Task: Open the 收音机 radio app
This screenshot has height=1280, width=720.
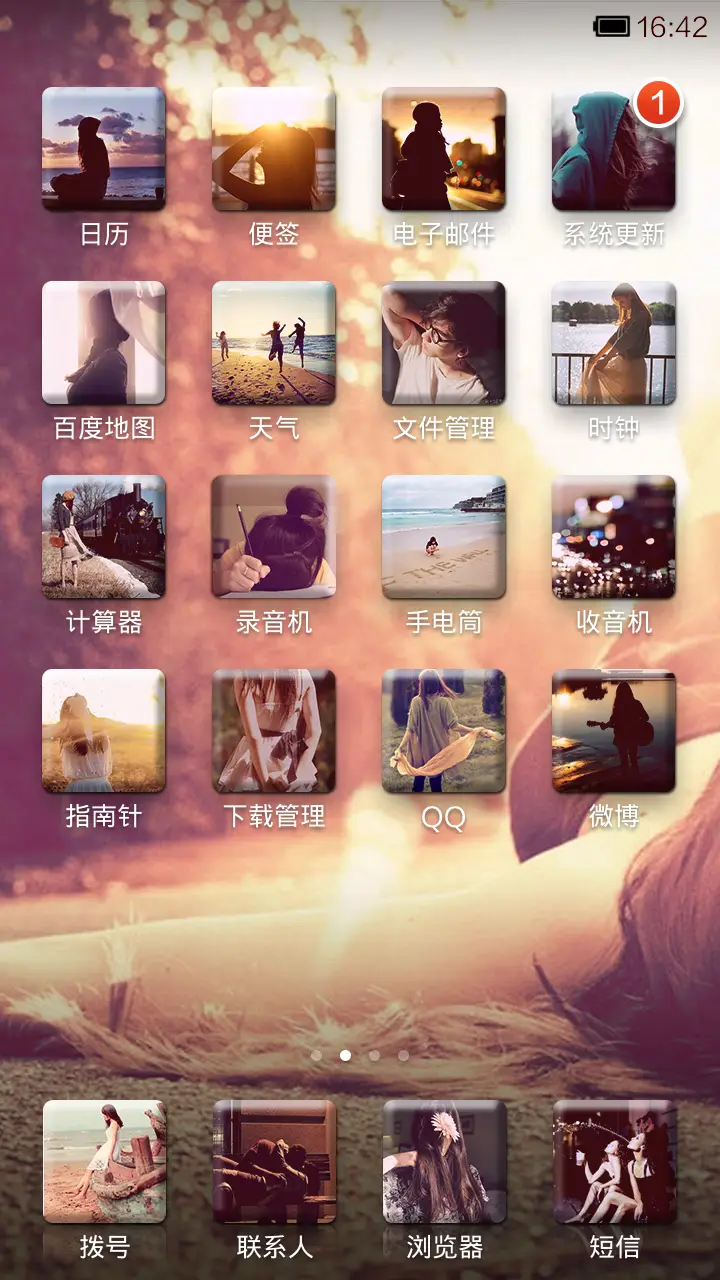Action: pos(612,538)
